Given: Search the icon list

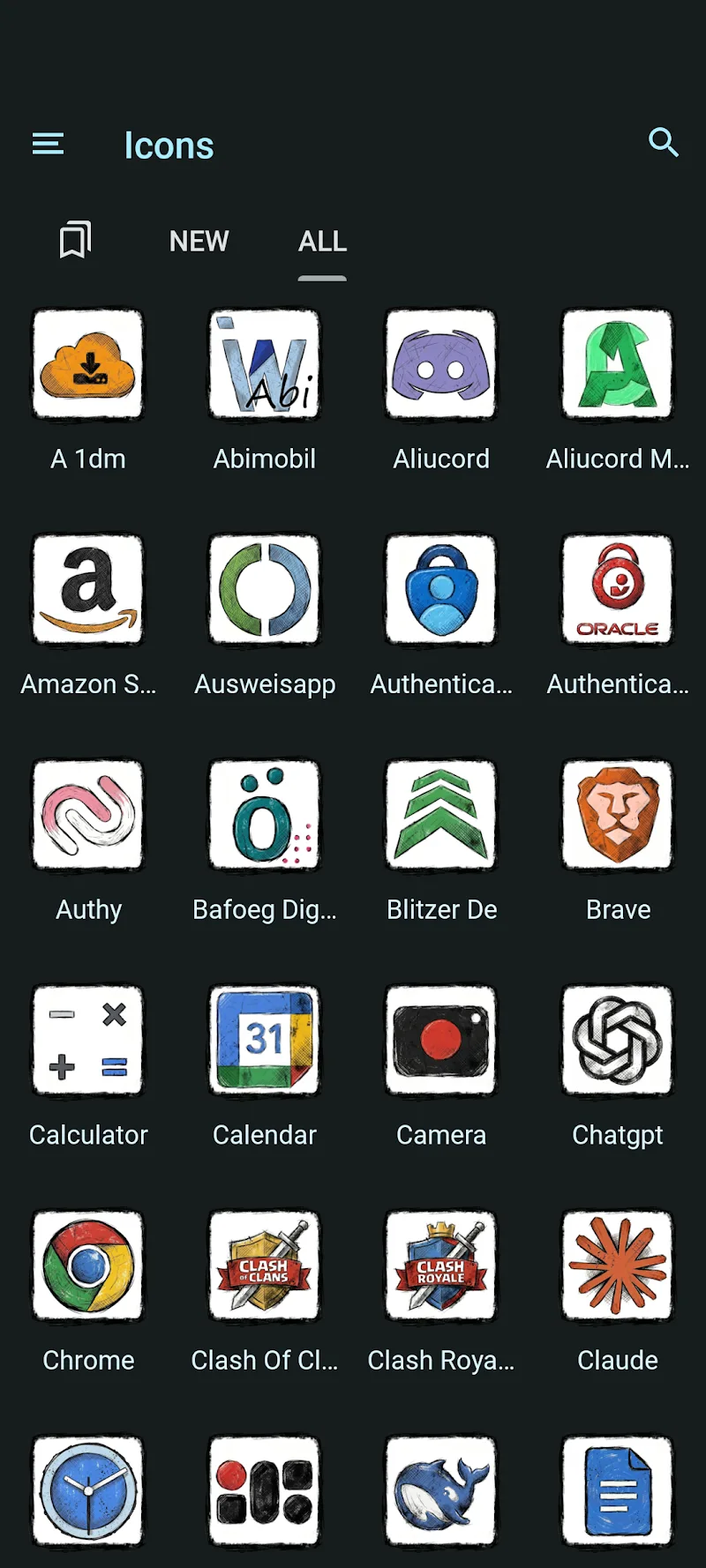Looking at the screenshot, I should pyautogui.click(x=663, y=143).
